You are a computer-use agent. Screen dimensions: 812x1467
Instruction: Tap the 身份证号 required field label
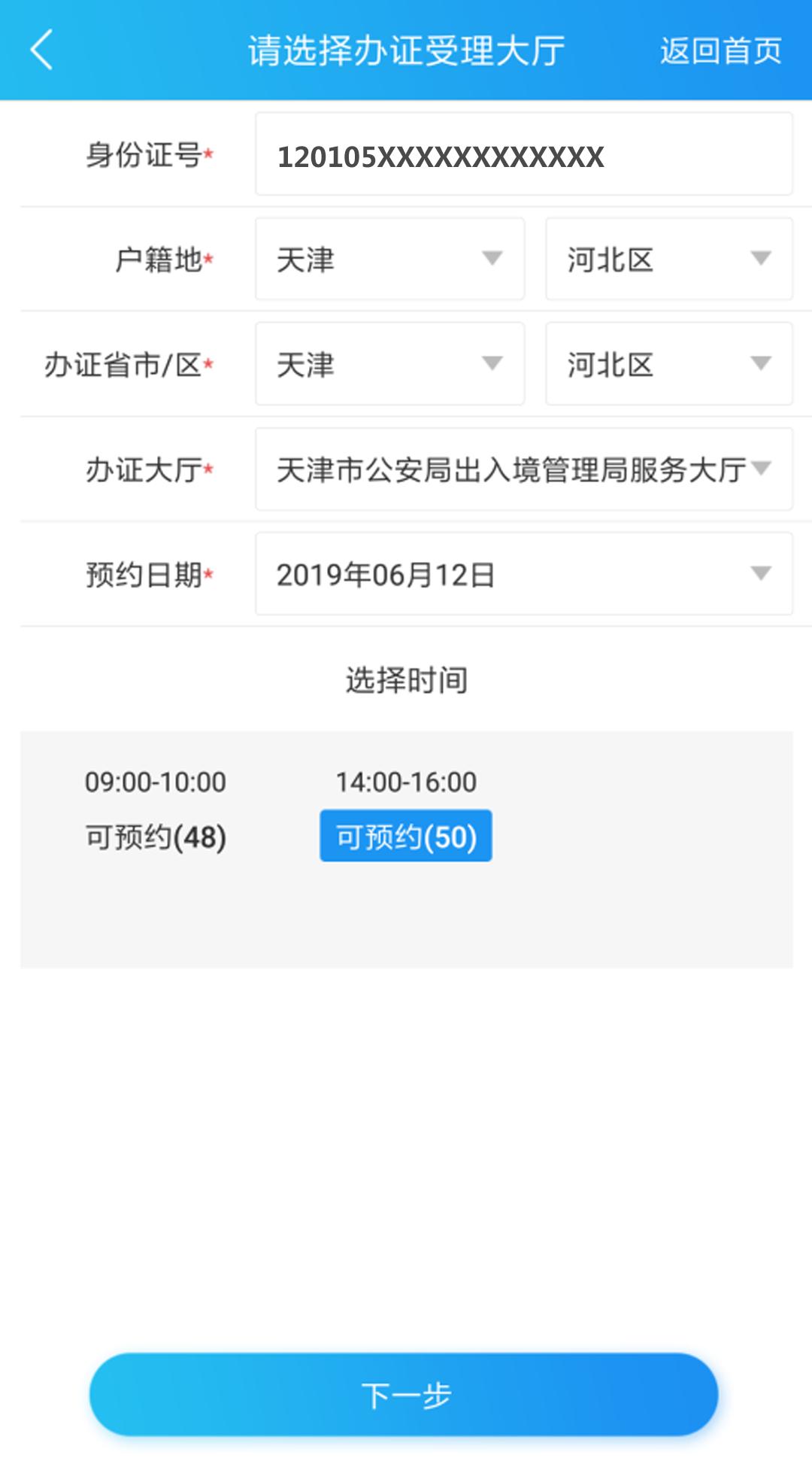pyautogui.click(x=148, y=154)
